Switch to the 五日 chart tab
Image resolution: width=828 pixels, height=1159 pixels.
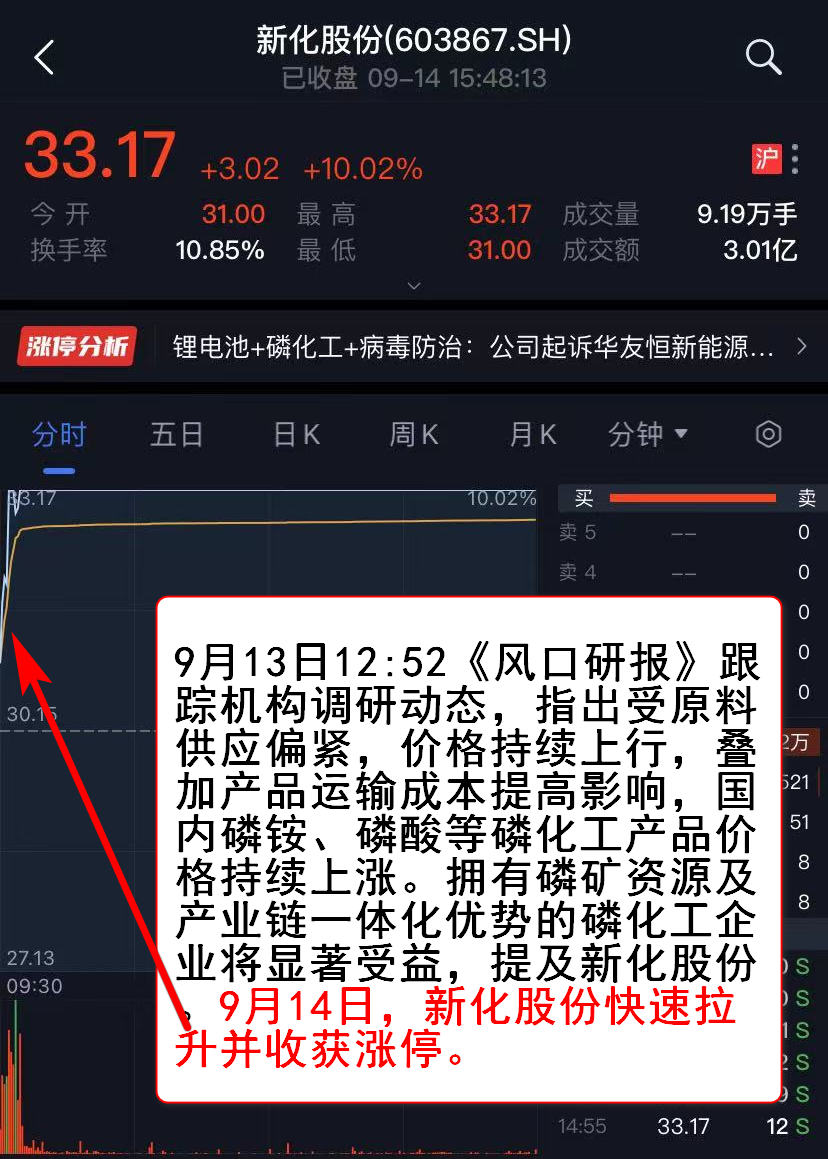click(177, 435)
